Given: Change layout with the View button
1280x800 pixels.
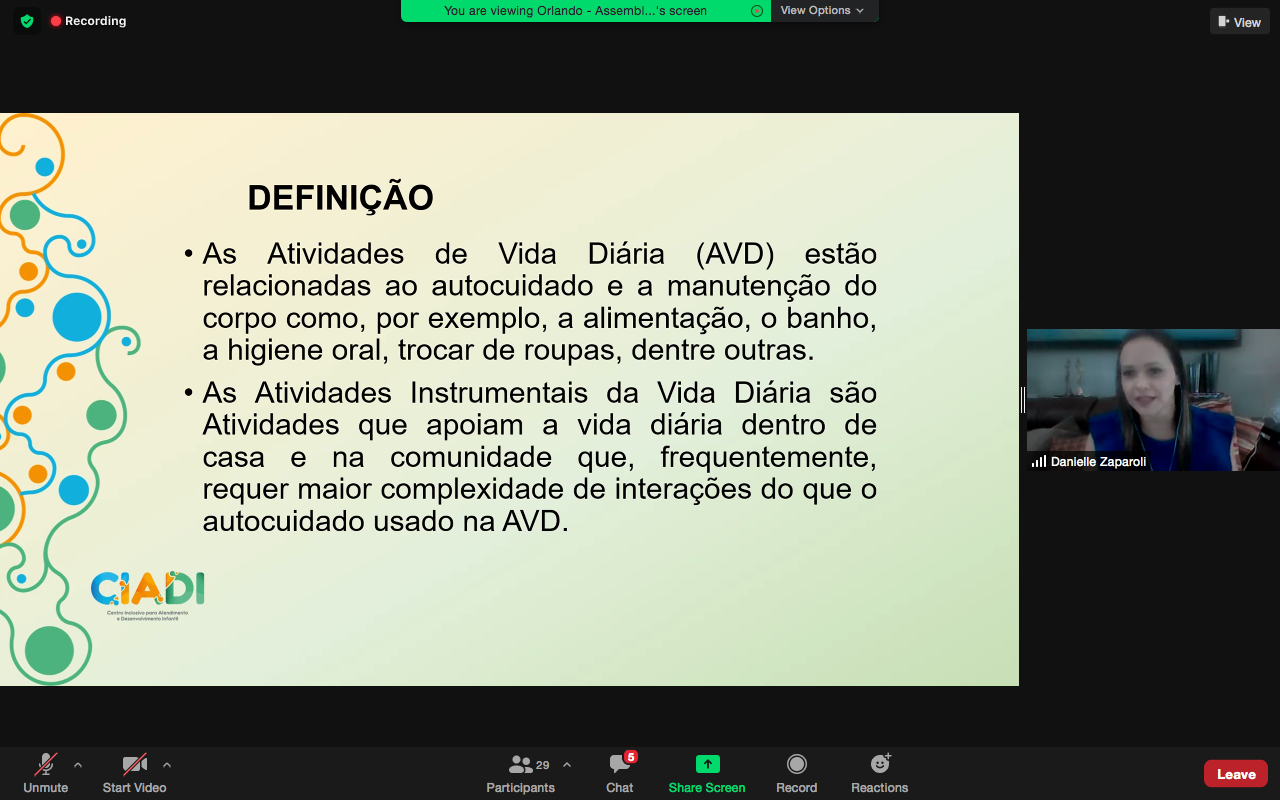Looking at the screenshot, I should coord(1240,22).
